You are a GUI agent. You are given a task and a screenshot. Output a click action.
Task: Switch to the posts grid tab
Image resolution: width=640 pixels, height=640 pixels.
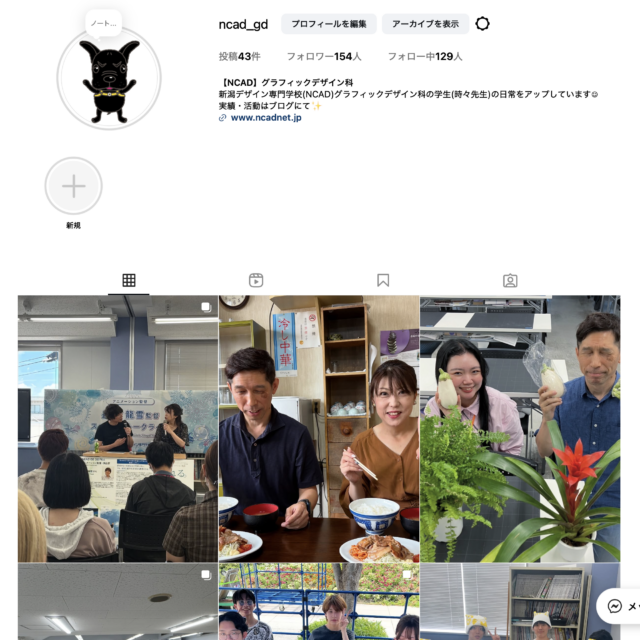[129, 281]
